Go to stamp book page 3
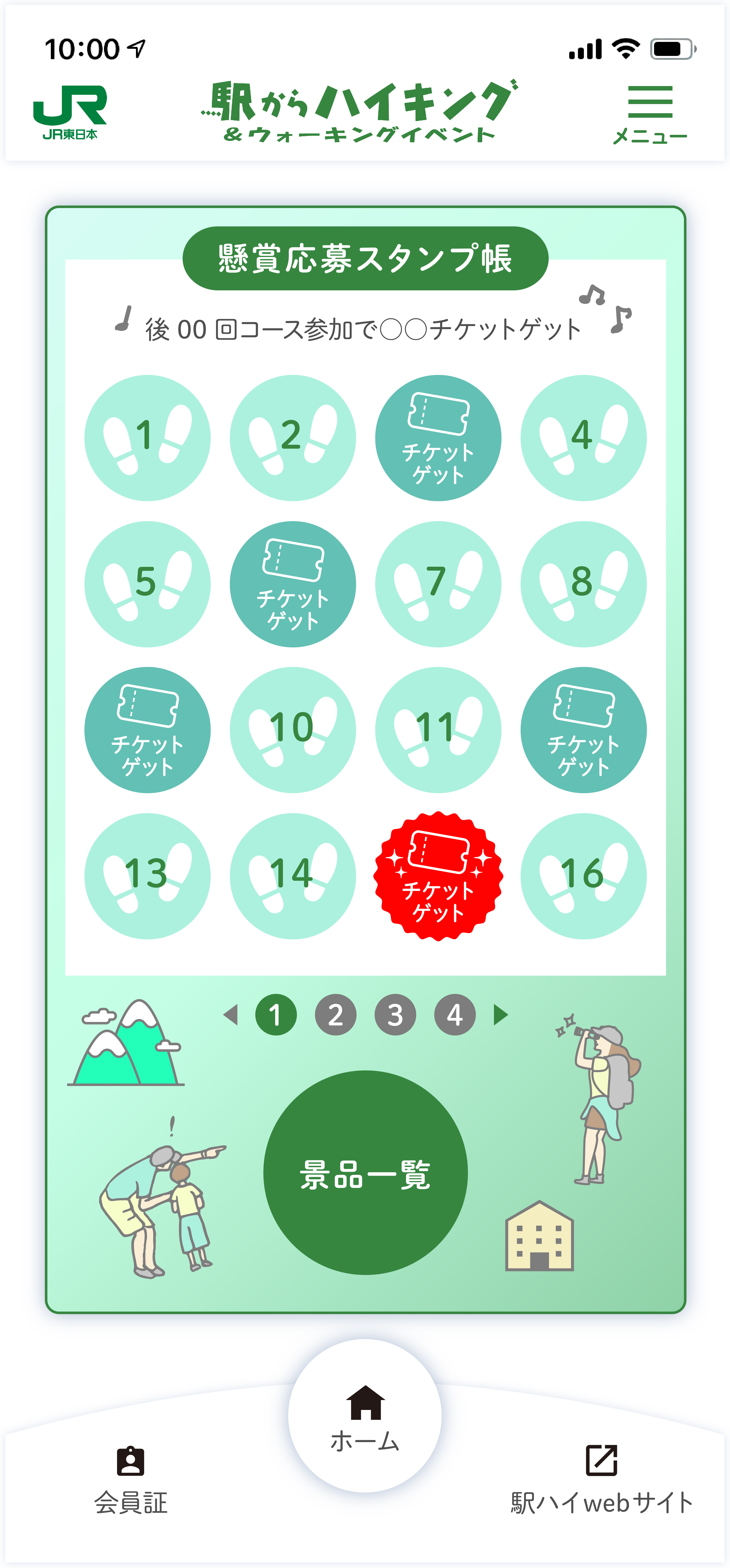Image resolution: width=730 pixels, height=1568 pixels. pos(395,1015)
